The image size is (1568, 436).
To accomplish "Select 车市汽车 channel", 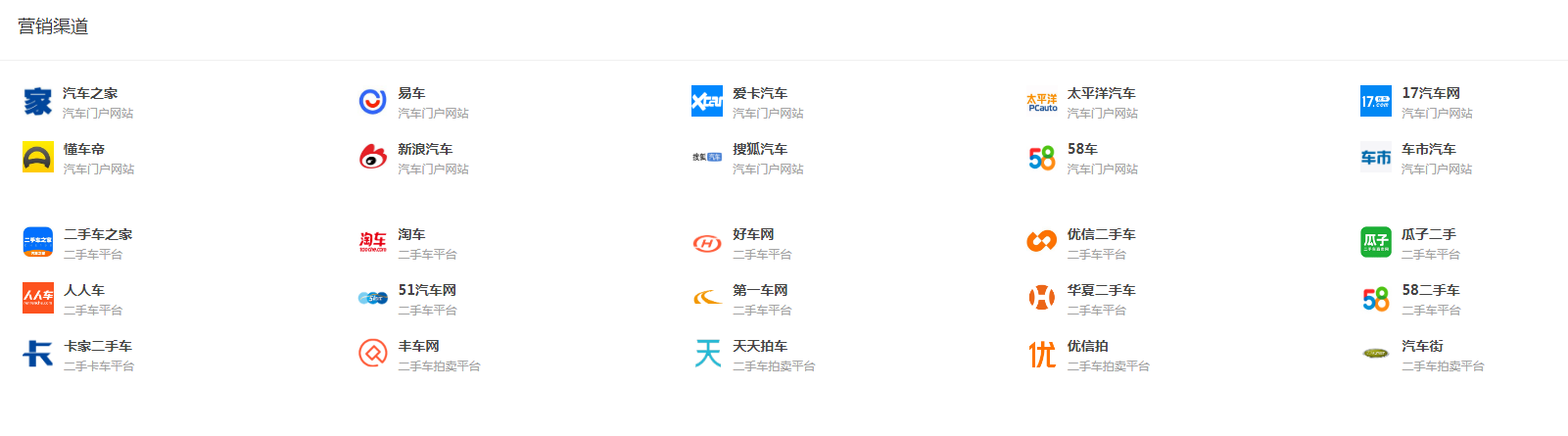I will click(1428, 150).
